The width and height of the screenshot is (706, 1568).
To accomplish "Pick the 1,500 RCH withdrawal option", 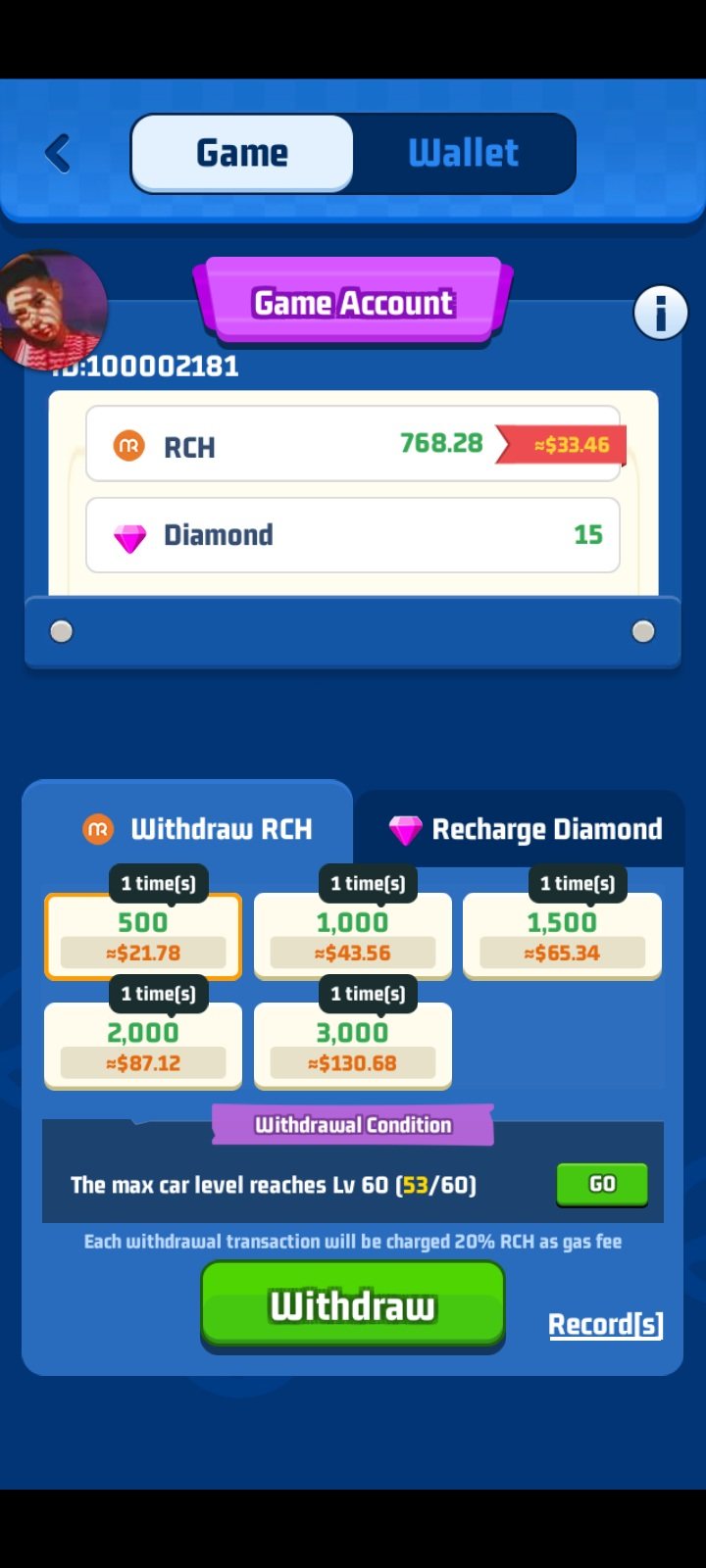I will tap(562, 936).
